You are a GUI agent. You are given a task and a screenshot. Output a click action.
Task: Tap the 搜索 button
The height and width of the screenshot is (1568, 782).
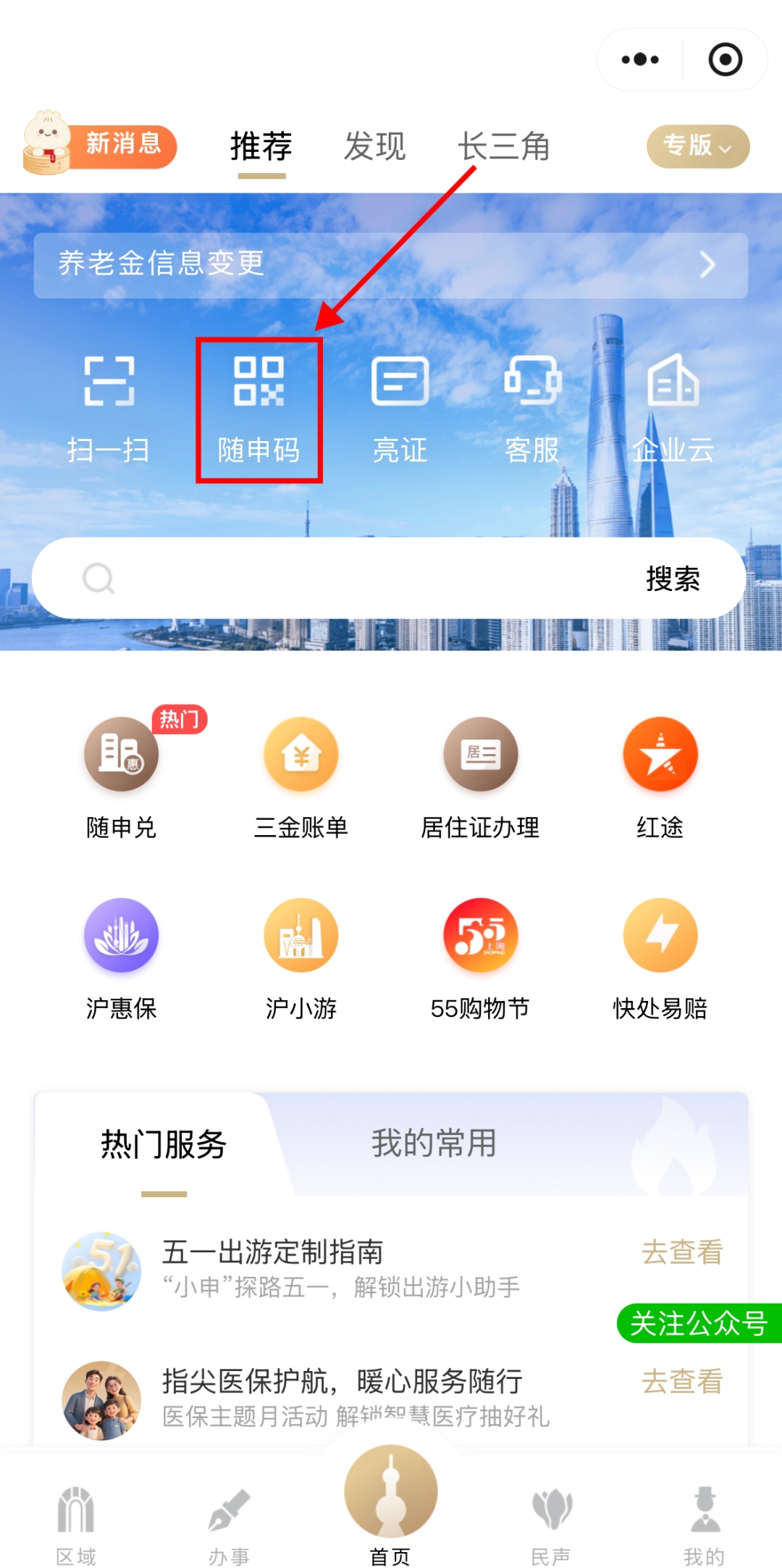(672, 579)
